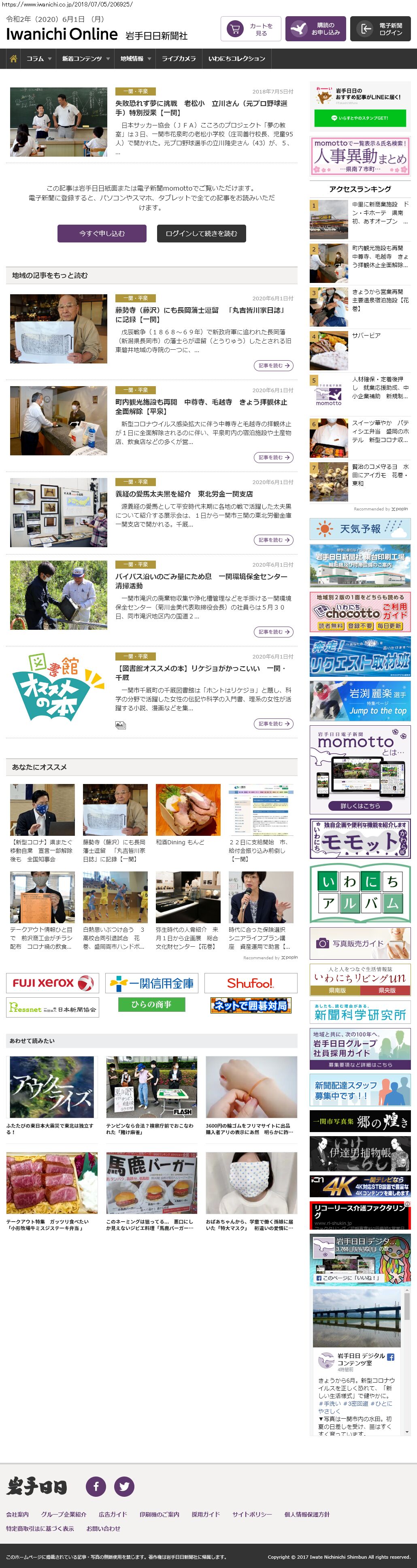Go to home via house icon
The width and height of the screenshot is (417, 1568).
point(13,59)
